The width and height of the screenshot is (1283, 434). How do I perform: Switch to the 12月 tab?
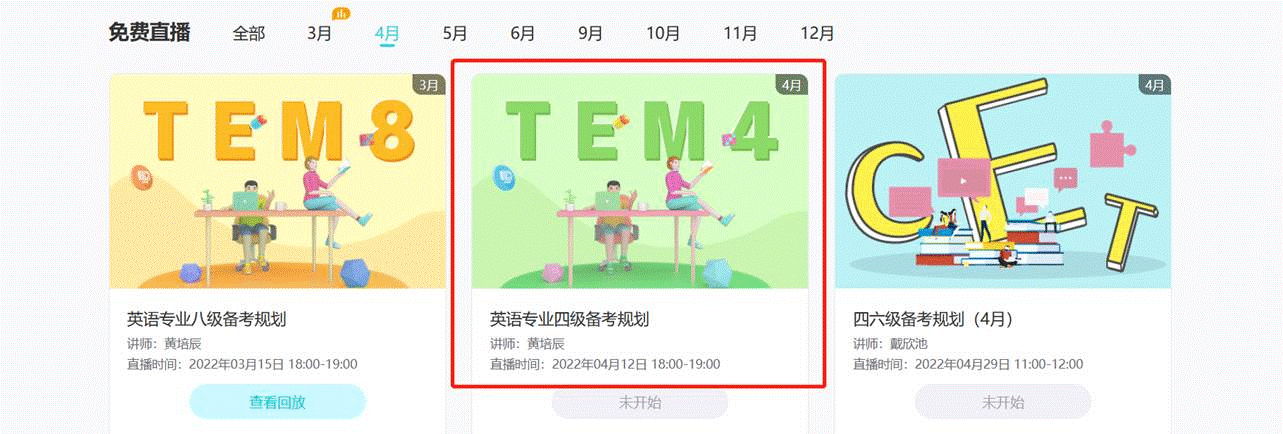click(817, 33)
